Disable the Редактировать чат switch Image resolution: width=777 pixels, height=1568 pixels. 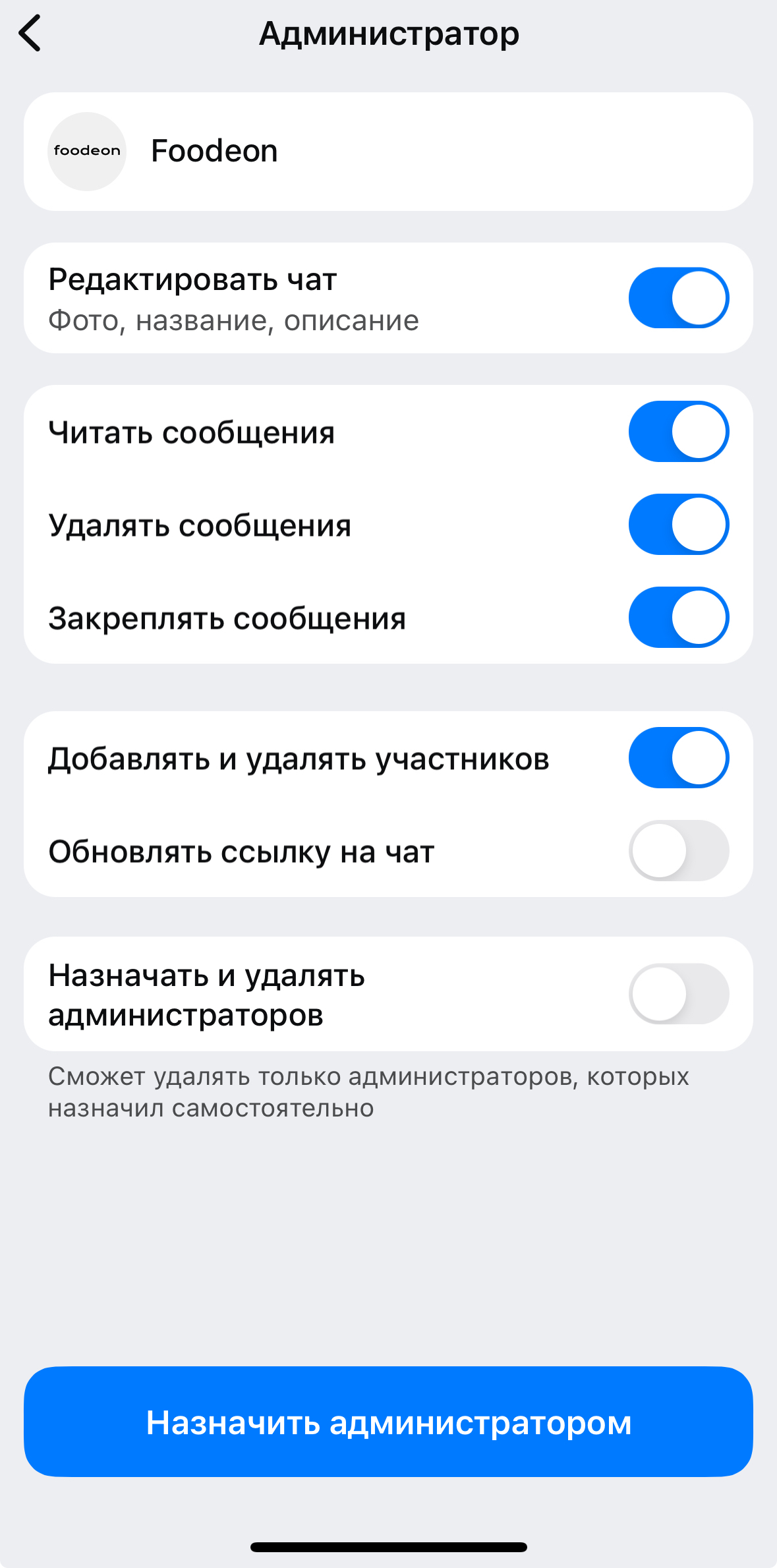pos(678,298)
